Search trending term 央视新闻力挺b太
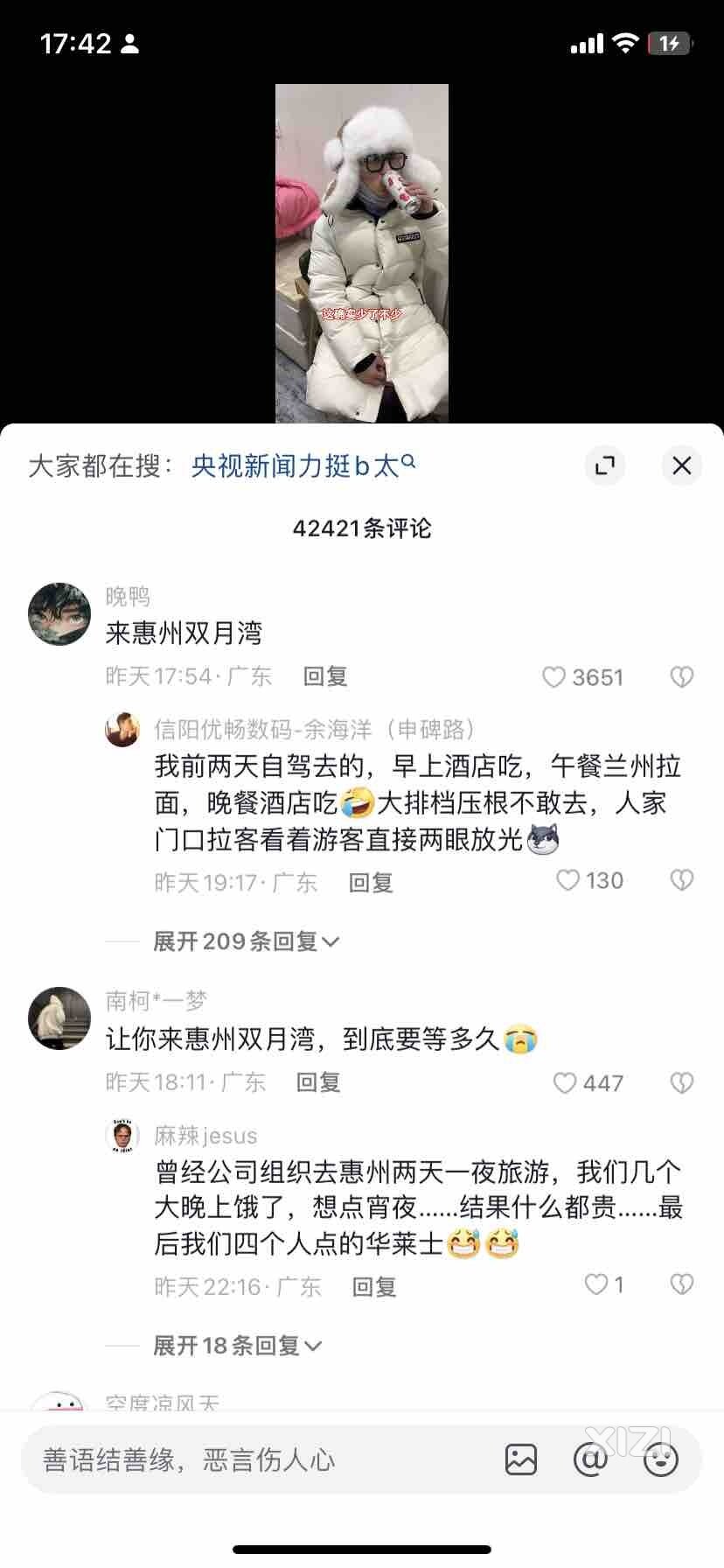Screen dimensions: 724x1568 303,465
